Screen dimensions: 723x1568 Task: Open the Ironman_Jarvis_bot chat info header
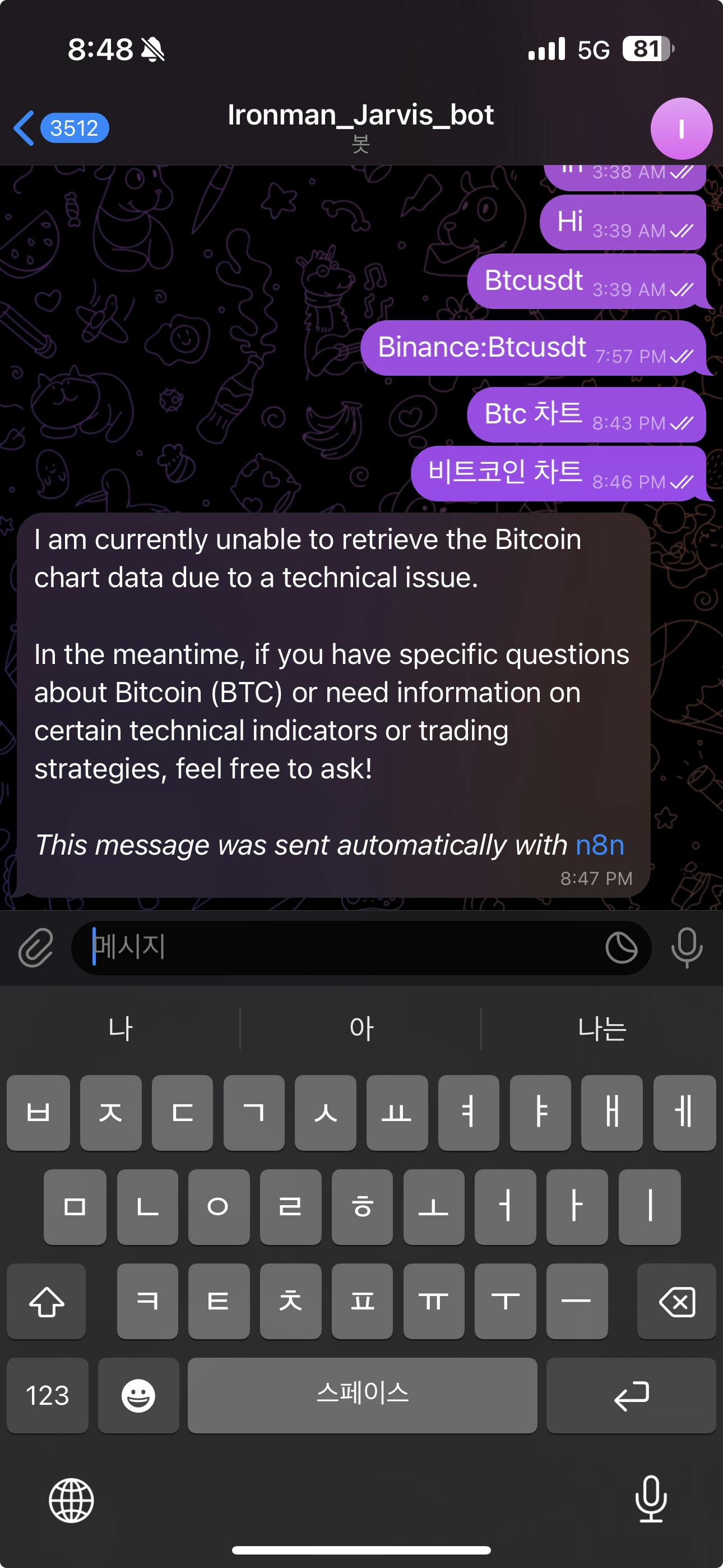point(360,125)
